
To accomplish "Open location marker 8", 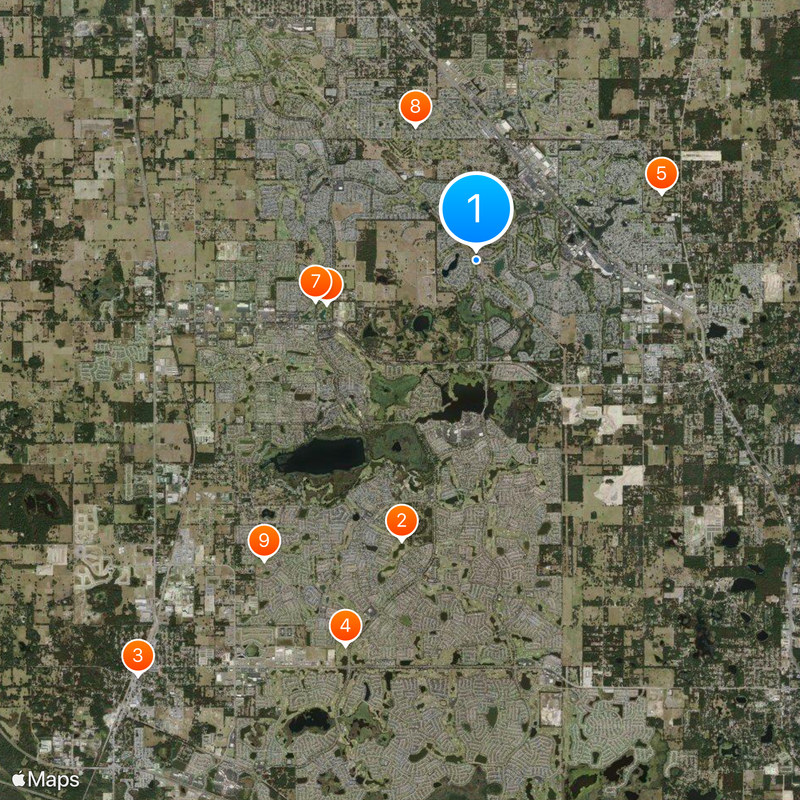I will (415, 105).
